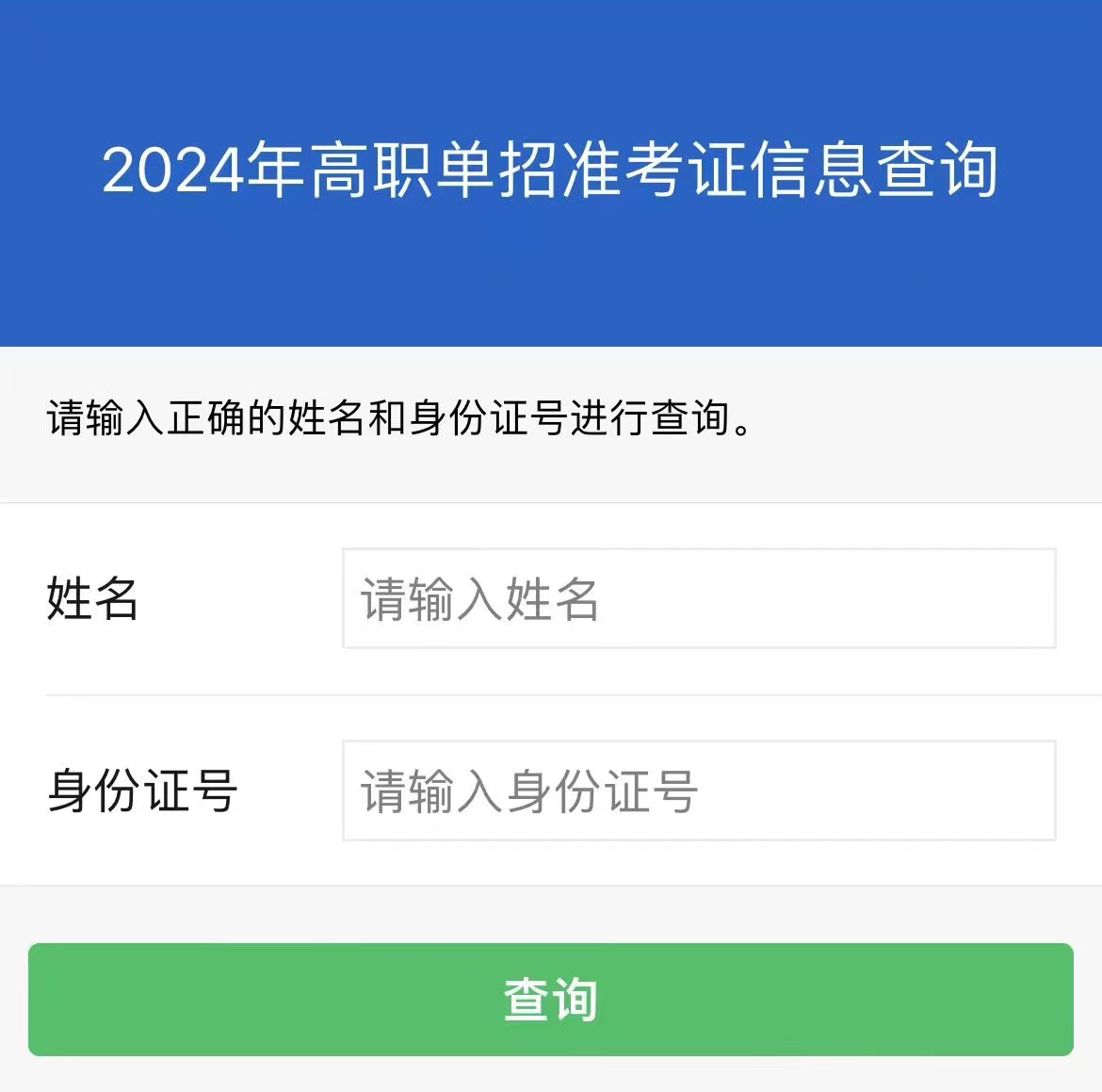Tap the 姓名 name input field
Image resolution: width=1102 pixels, height=1092 pixels.
click(699, 599)
